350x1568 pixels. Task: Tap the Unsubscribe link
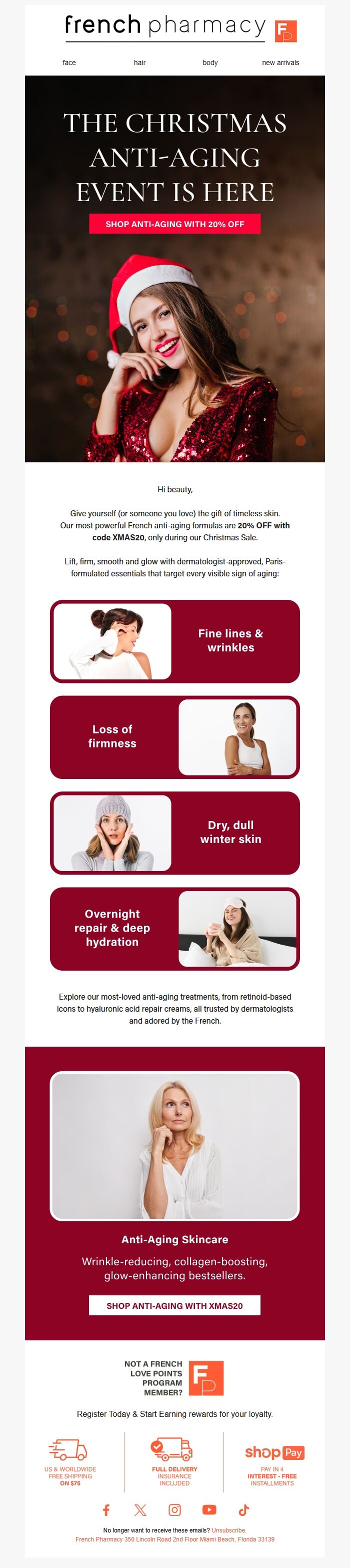point(228,1529)
